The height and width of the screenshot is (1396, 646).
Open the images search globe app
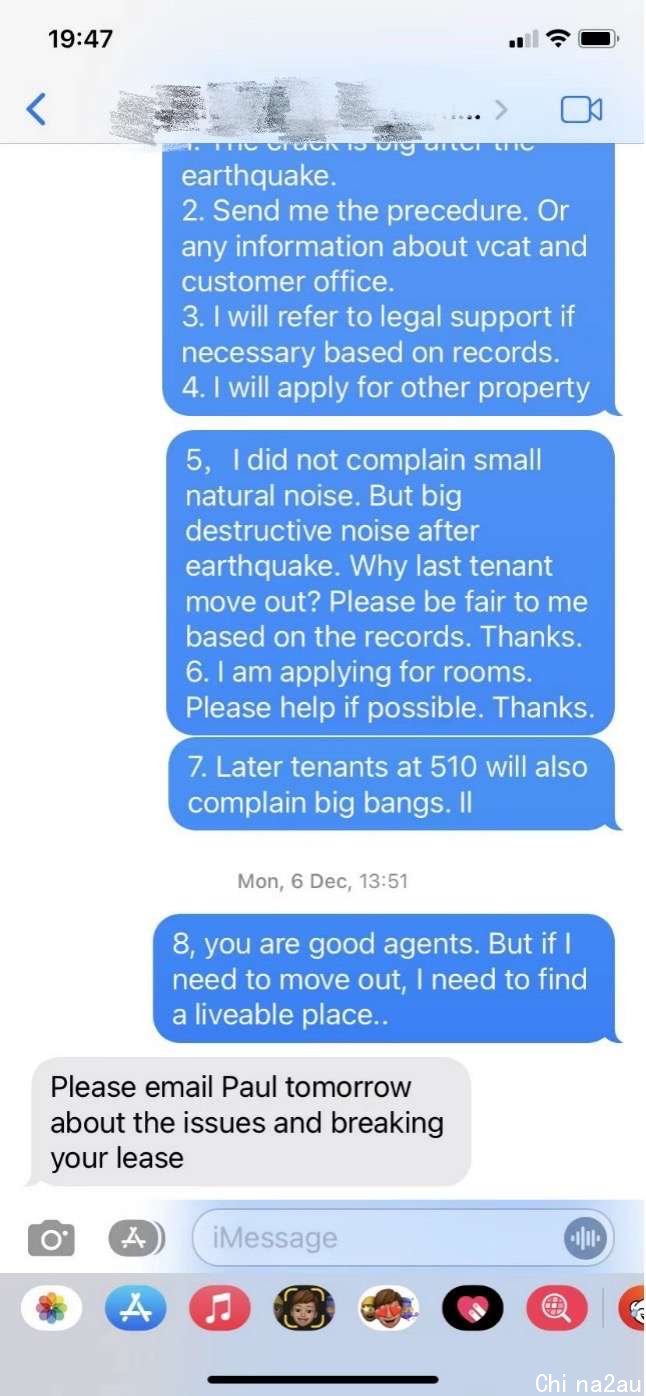pyautogui.click(x=558, y=1308)
